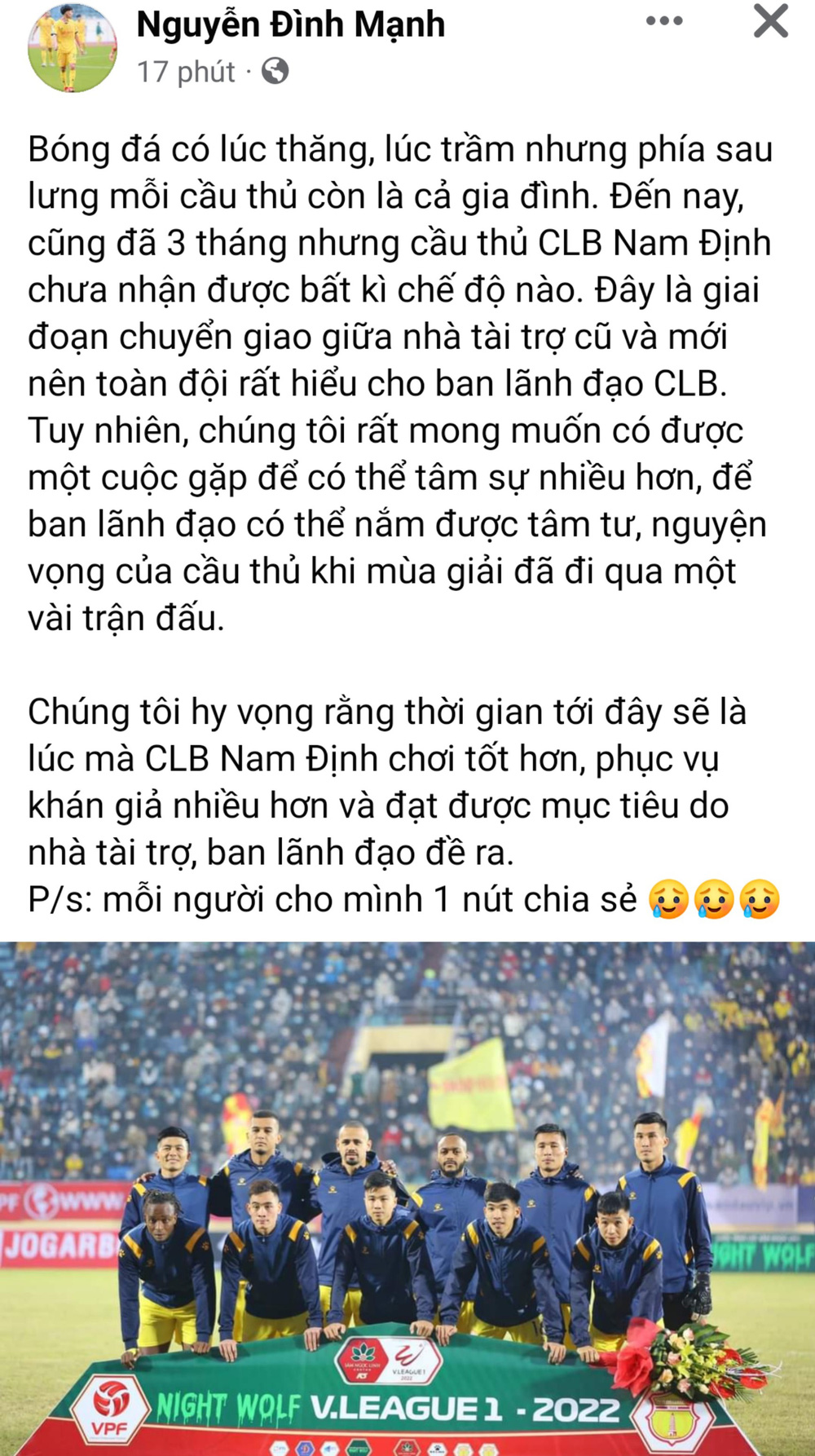Open the post's three-dot options menu
Image resolution: width=815 pixels, height=1456 pixels.
663,22
